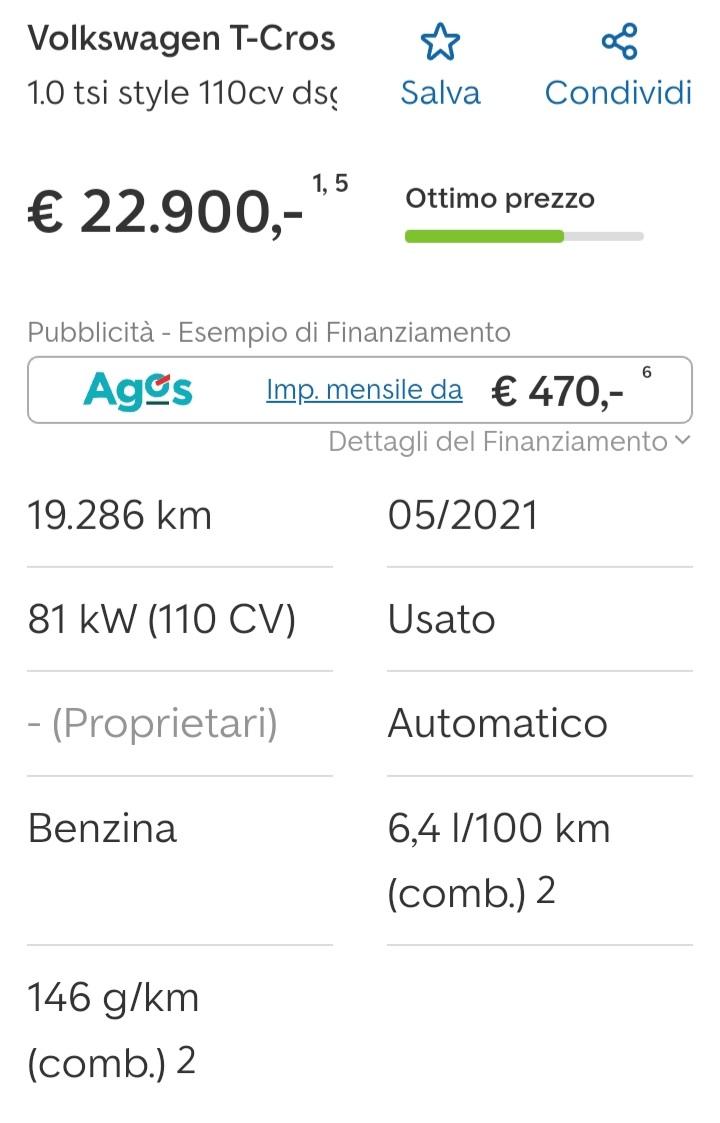Screen dimensions: 720x1123
Task: Open the Imp. mensile da financing link
Action: [364, 390]
